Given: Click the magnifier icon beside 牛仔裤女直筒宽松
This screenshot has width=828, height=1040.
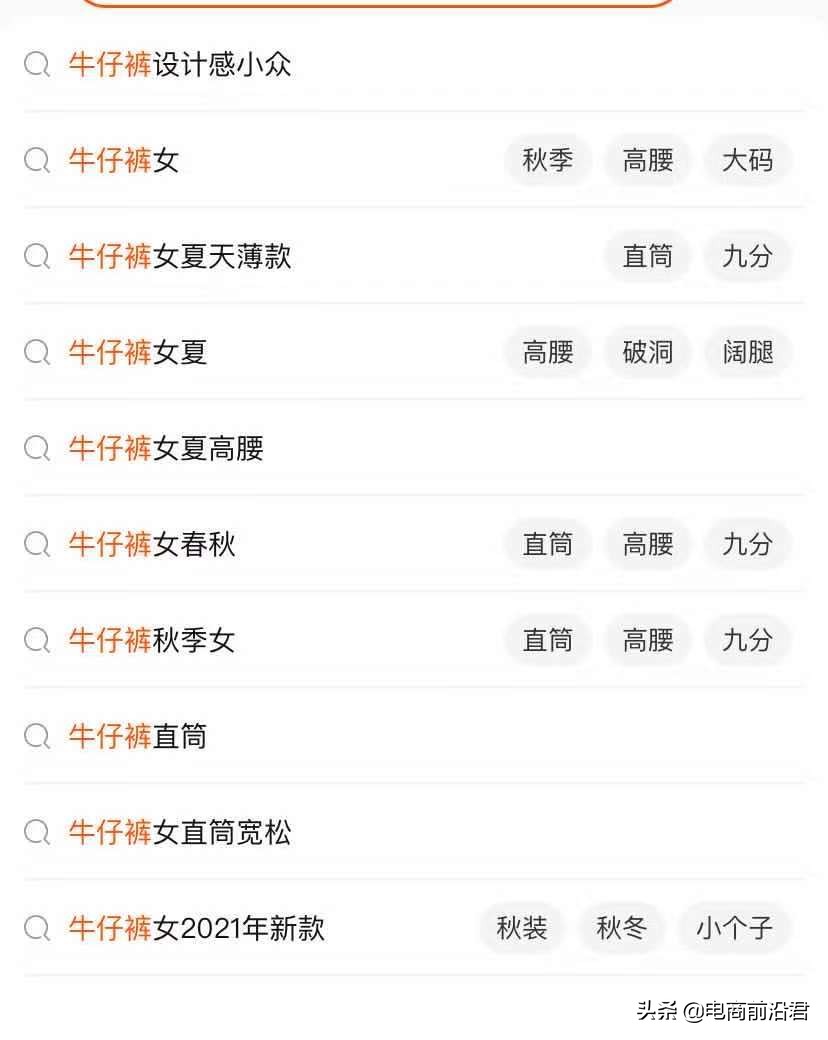Looking at the screenshot, I should [x=37, y=832].
